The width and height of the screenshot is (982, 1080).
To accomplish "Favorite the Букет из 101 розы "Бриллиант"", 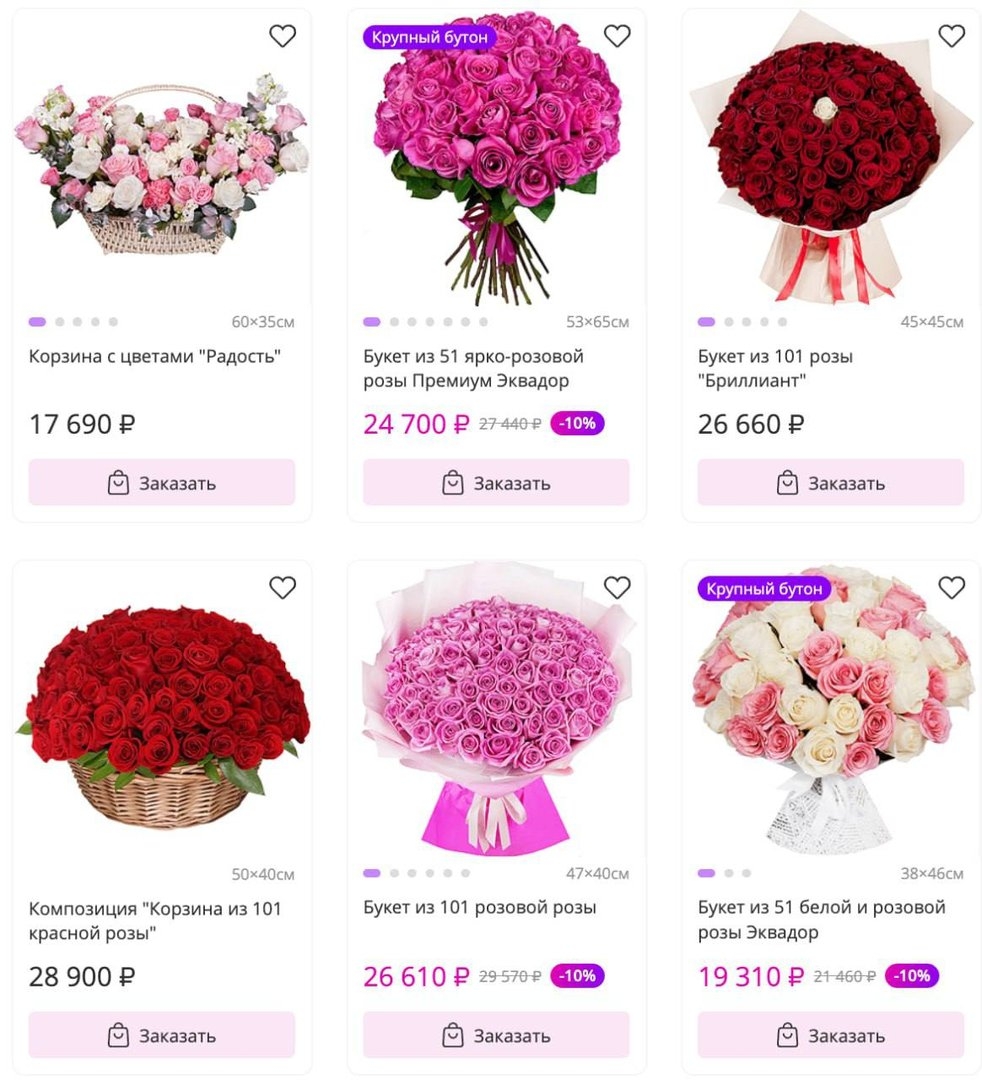I will click(x=951, y=36).
